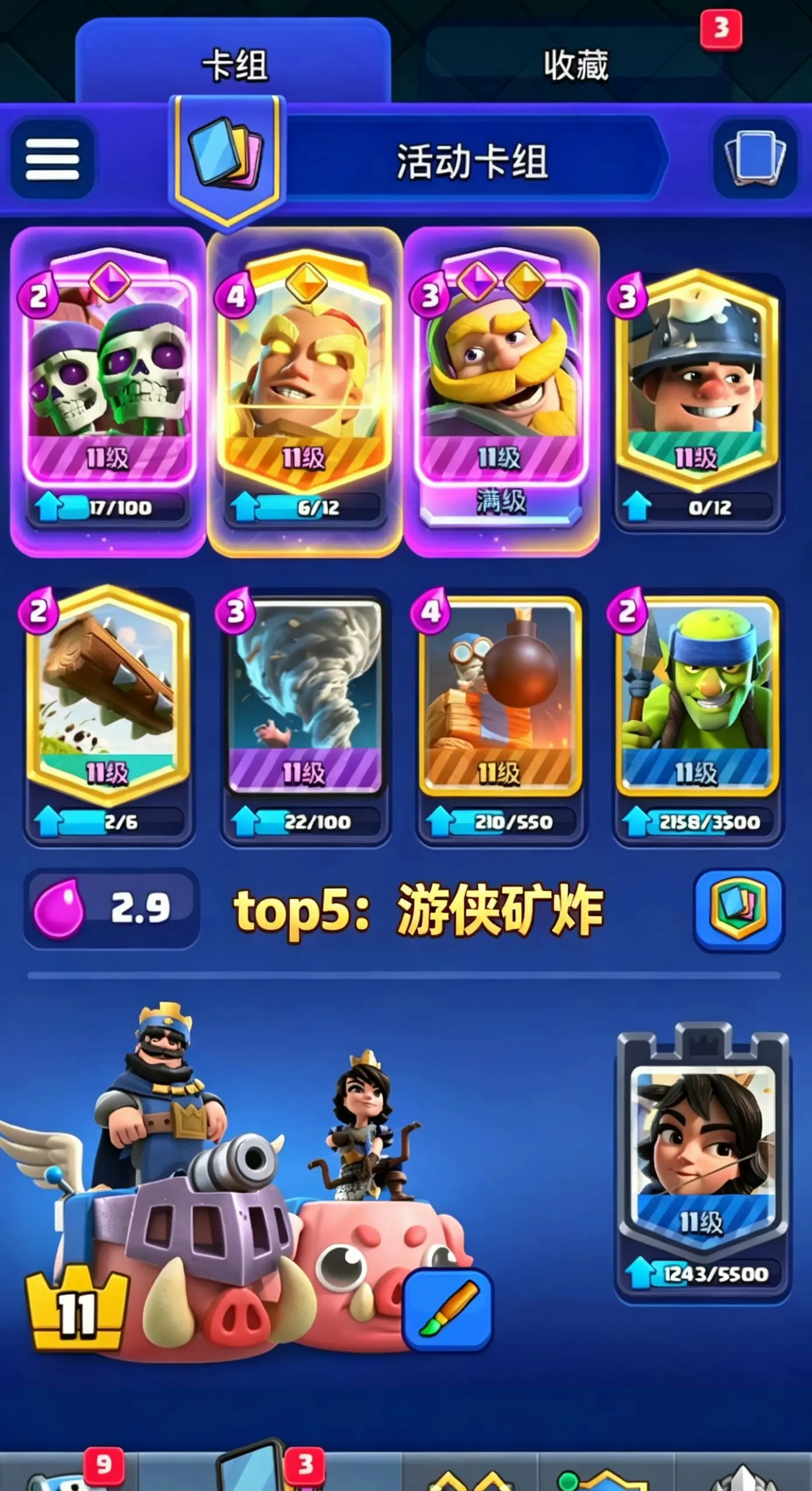The width and height of the screenshot is (812, 1491).
Task: Select the Spear Goblins card with 2158/3500
Action: 698,715
